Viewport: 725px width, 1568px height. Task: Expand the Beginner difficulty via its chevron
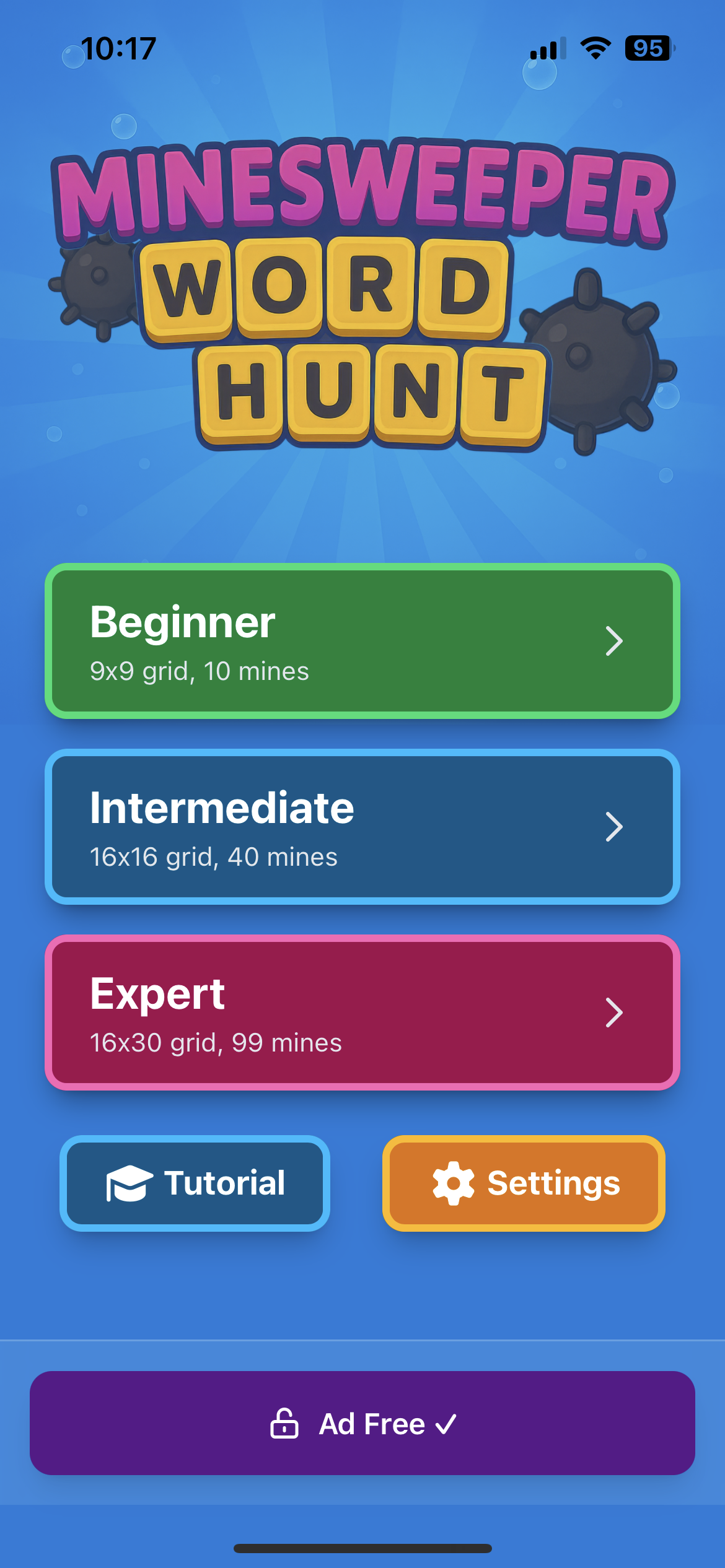614,642
